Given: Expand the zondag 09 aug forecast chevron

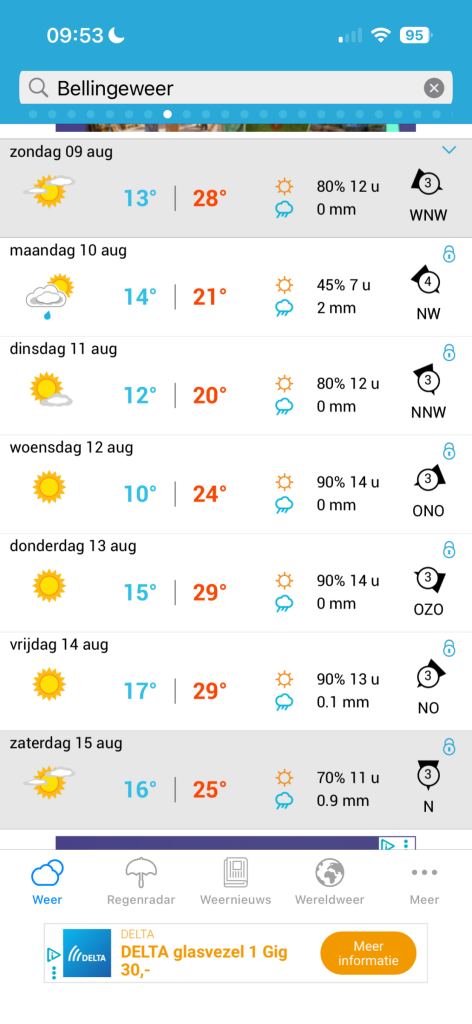Looking at the screenshot, I should 448,150.
